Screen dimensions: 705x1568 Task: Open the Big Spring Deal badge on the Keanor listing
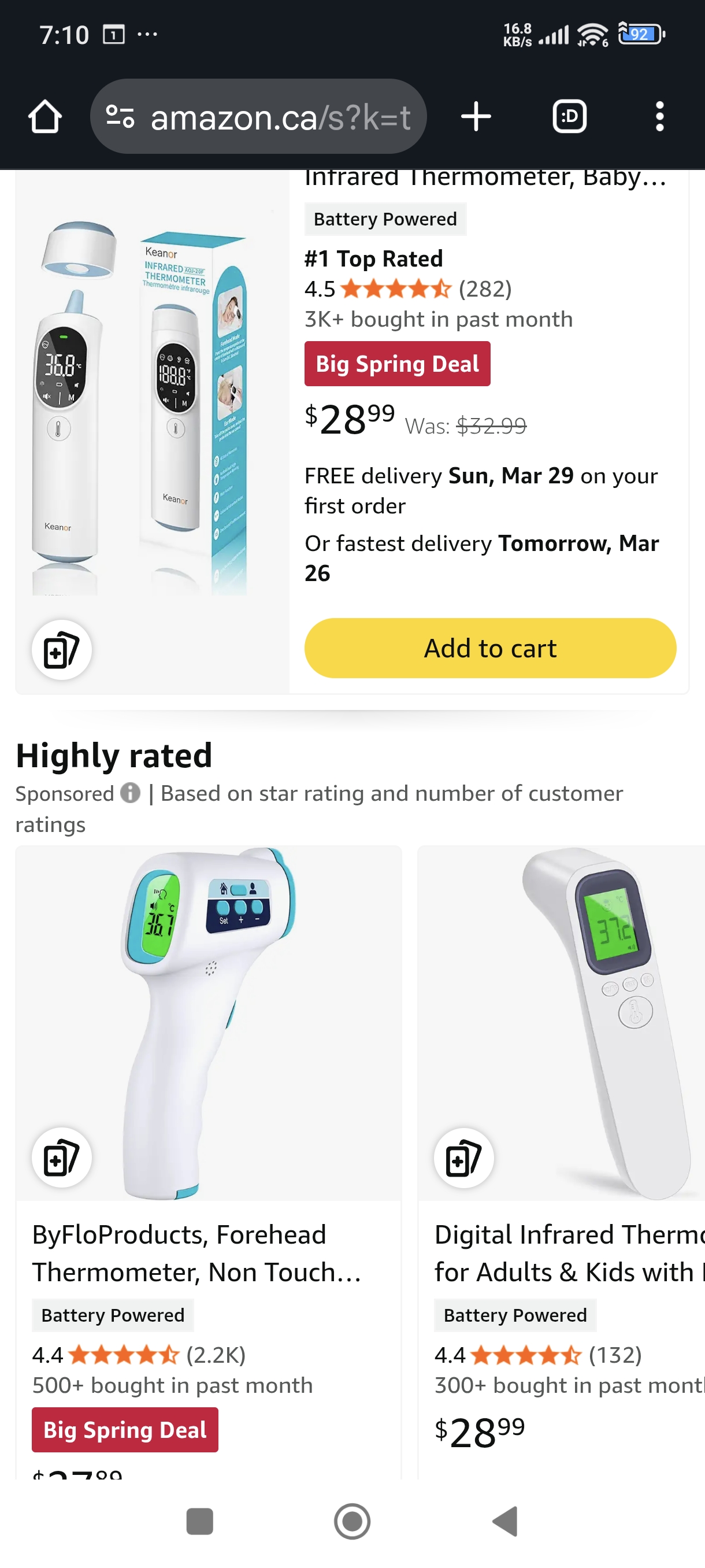(397, 364)
